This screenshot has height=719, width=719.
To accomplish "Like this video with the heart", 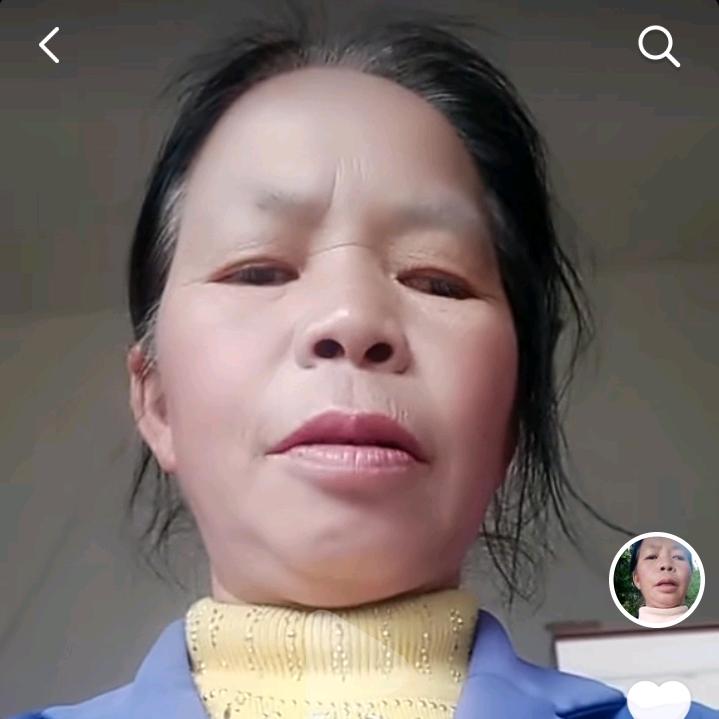I will point(658,700).
